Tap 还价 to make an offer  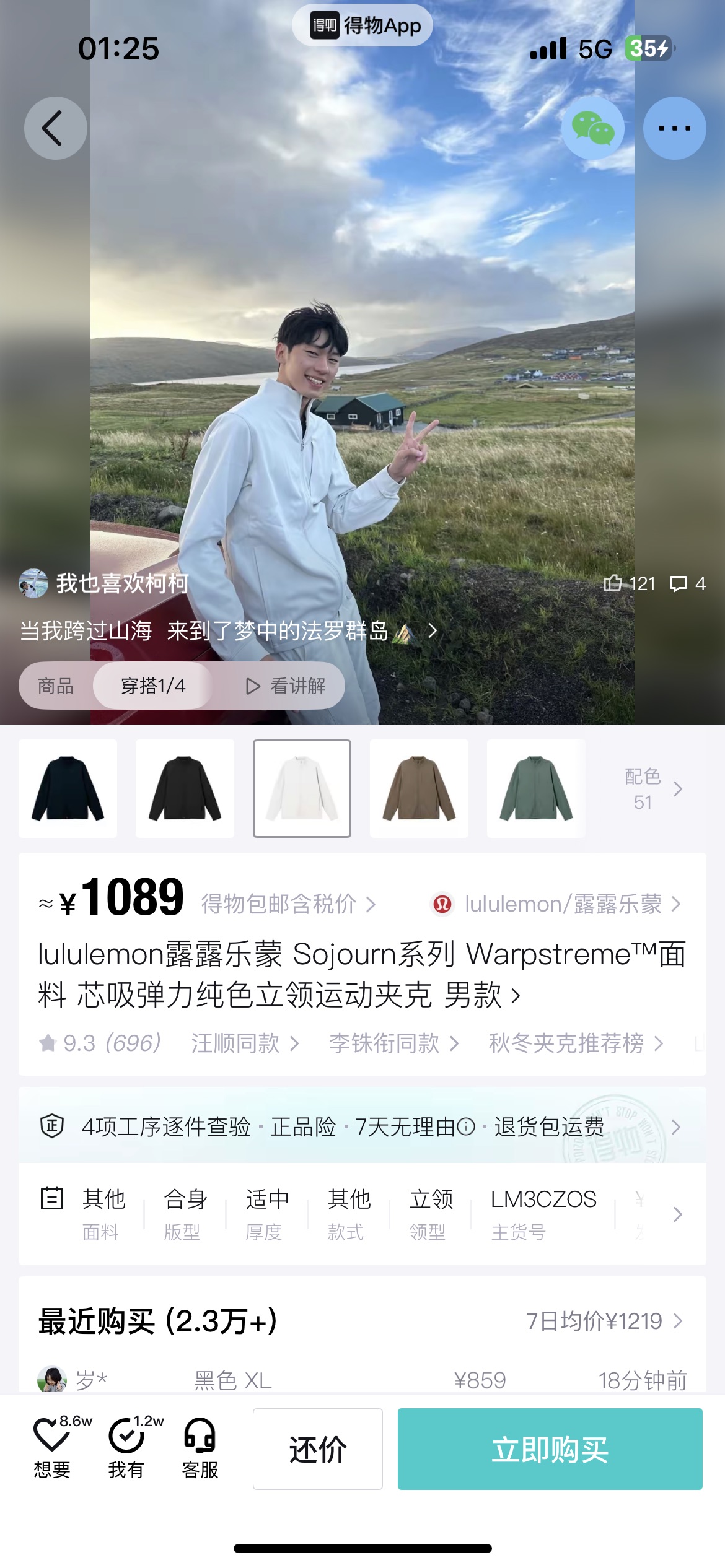point(317,1449)
